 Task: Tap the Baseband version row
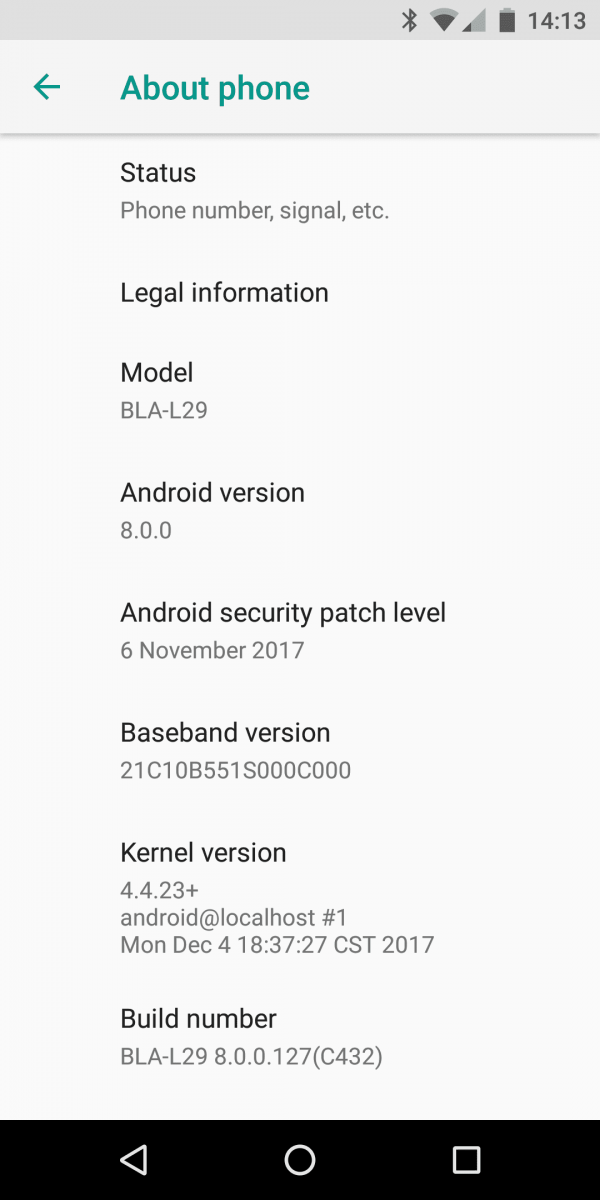click(x=300, y=750)
